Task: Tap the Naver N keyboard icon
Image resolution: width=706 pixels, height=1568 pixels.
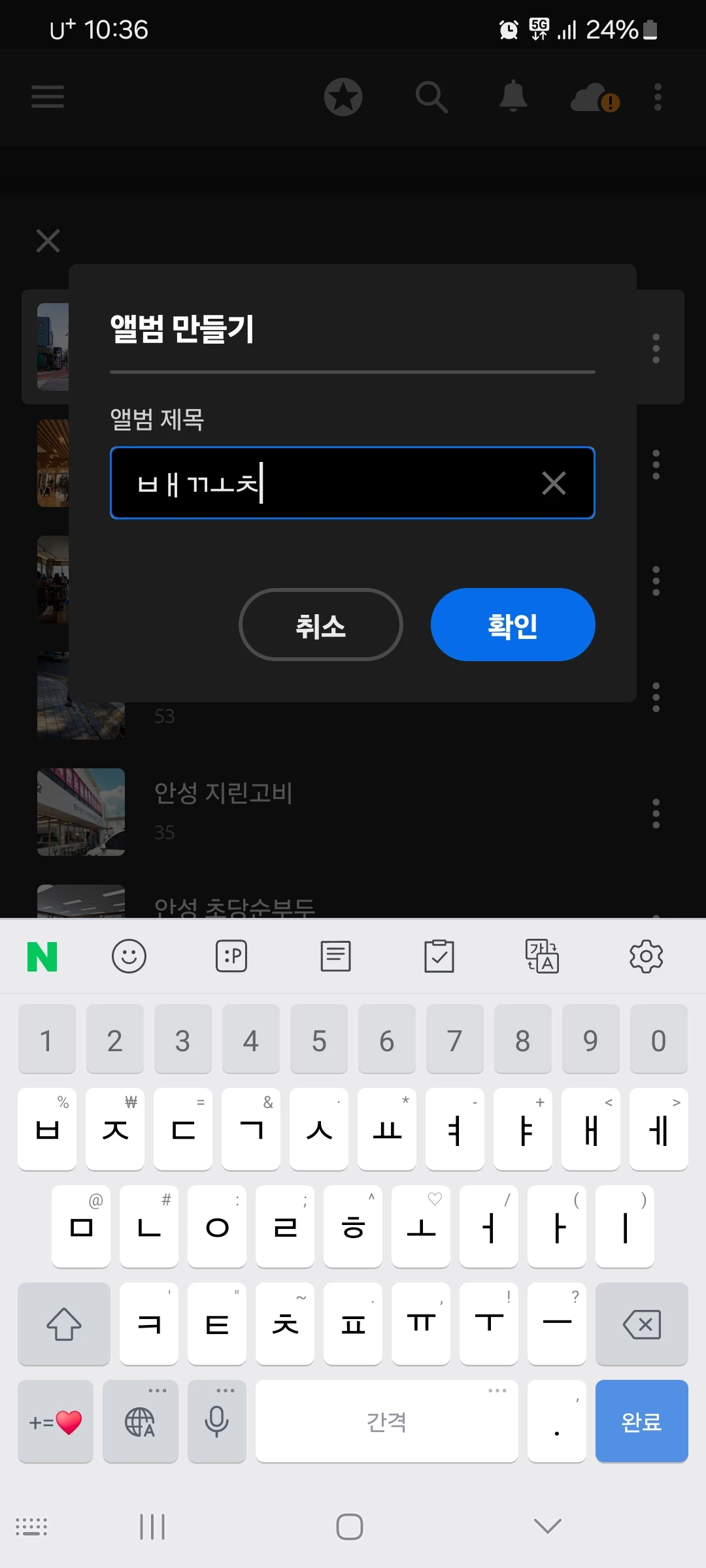Action: click(x=42, y=956)
